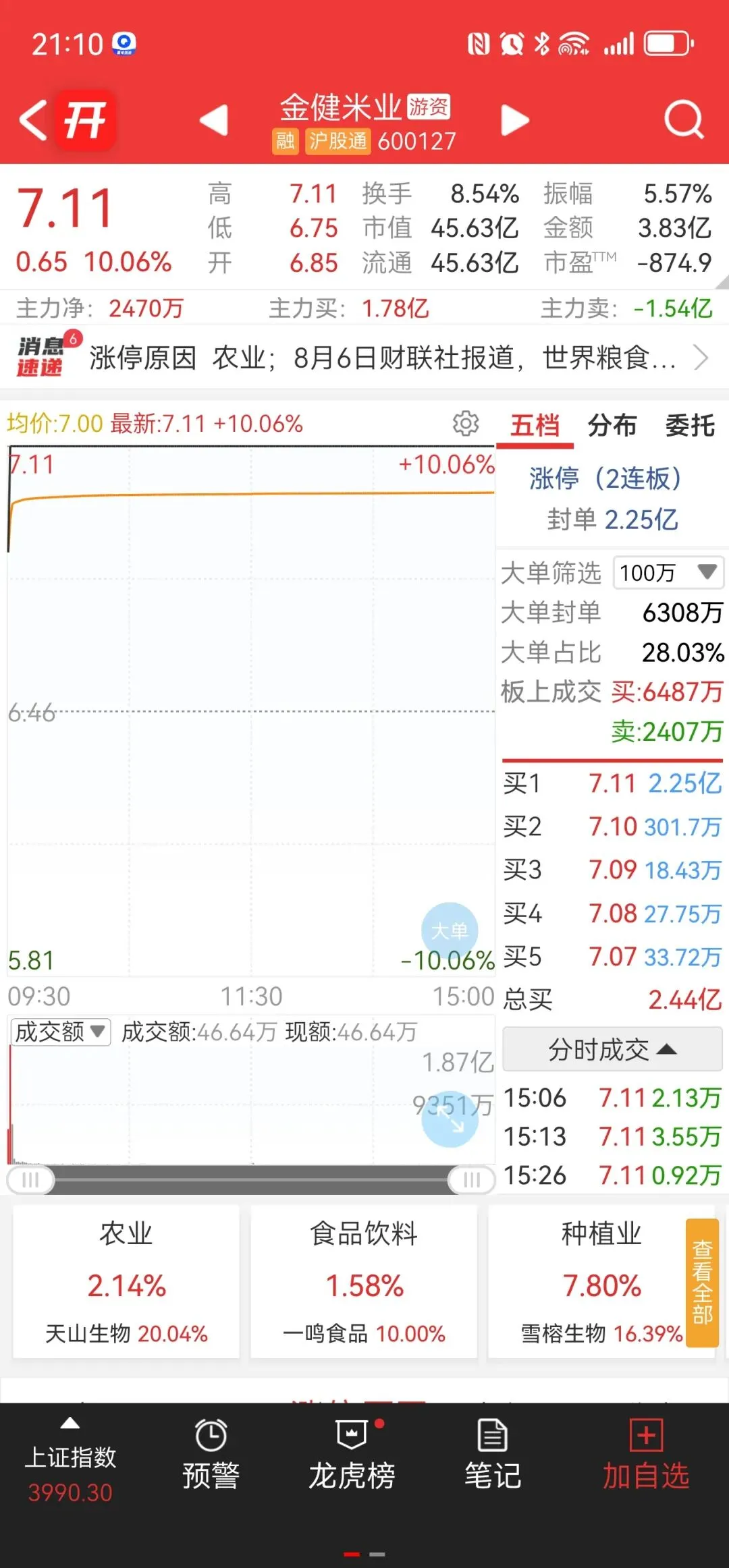Open the 食品饮料 sector card

(x=364, y=1282)
